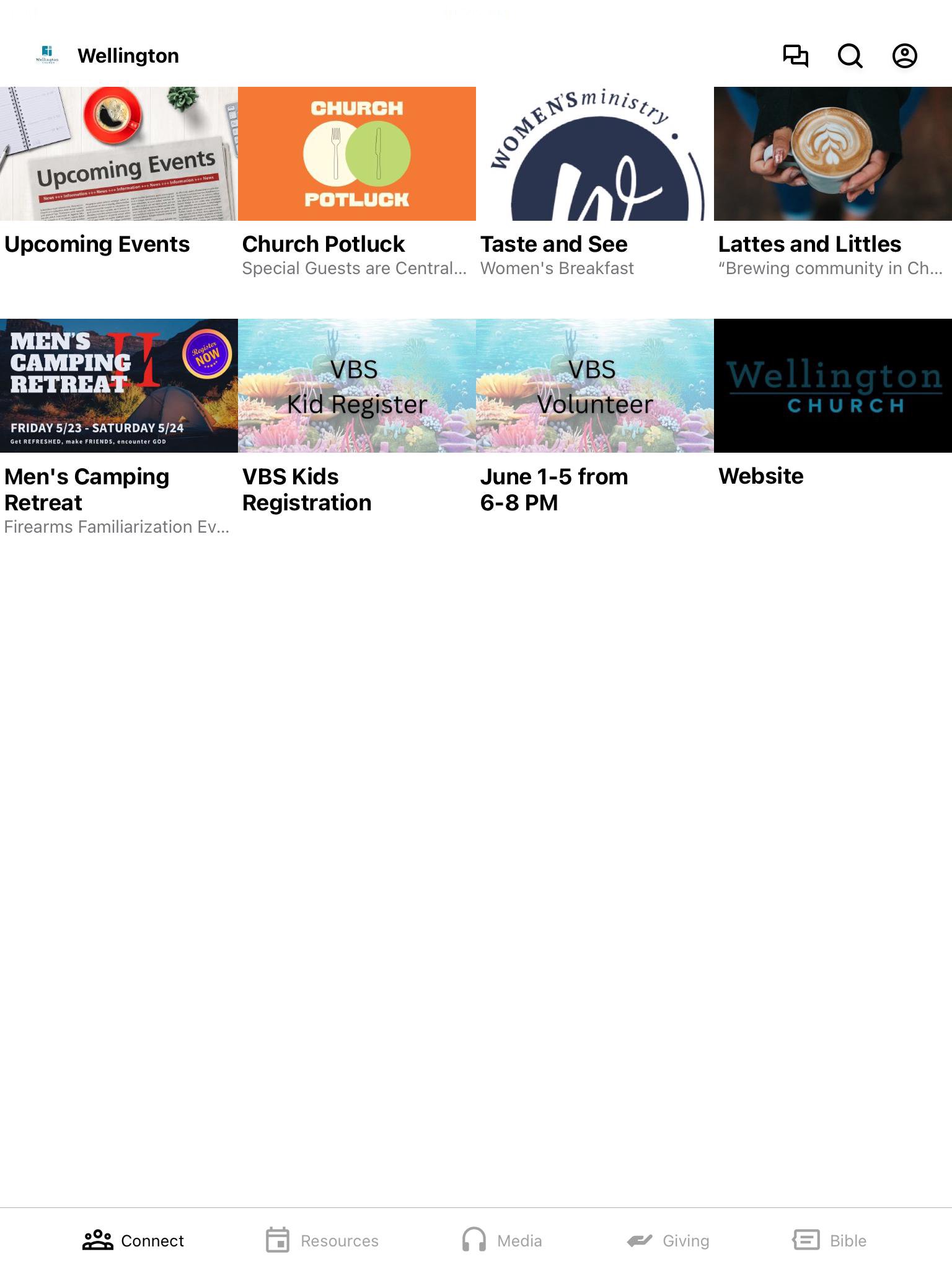Select the Connect tab
This screenshot has width=952, height=1270.
point(133,1240)
